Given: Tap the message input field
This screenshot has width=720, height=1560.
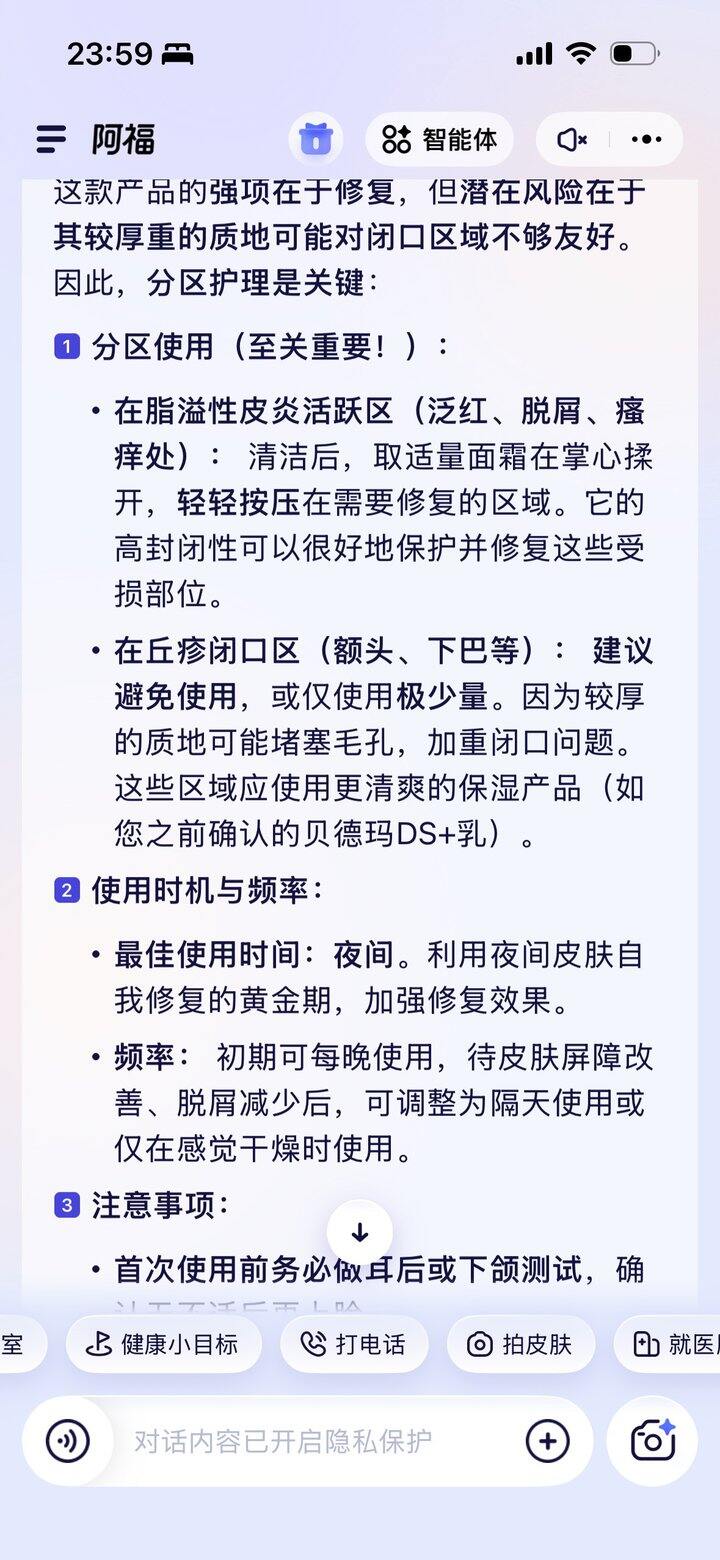Looking at the screenshot, I should pyautogui.click(x=300, y=1441).
